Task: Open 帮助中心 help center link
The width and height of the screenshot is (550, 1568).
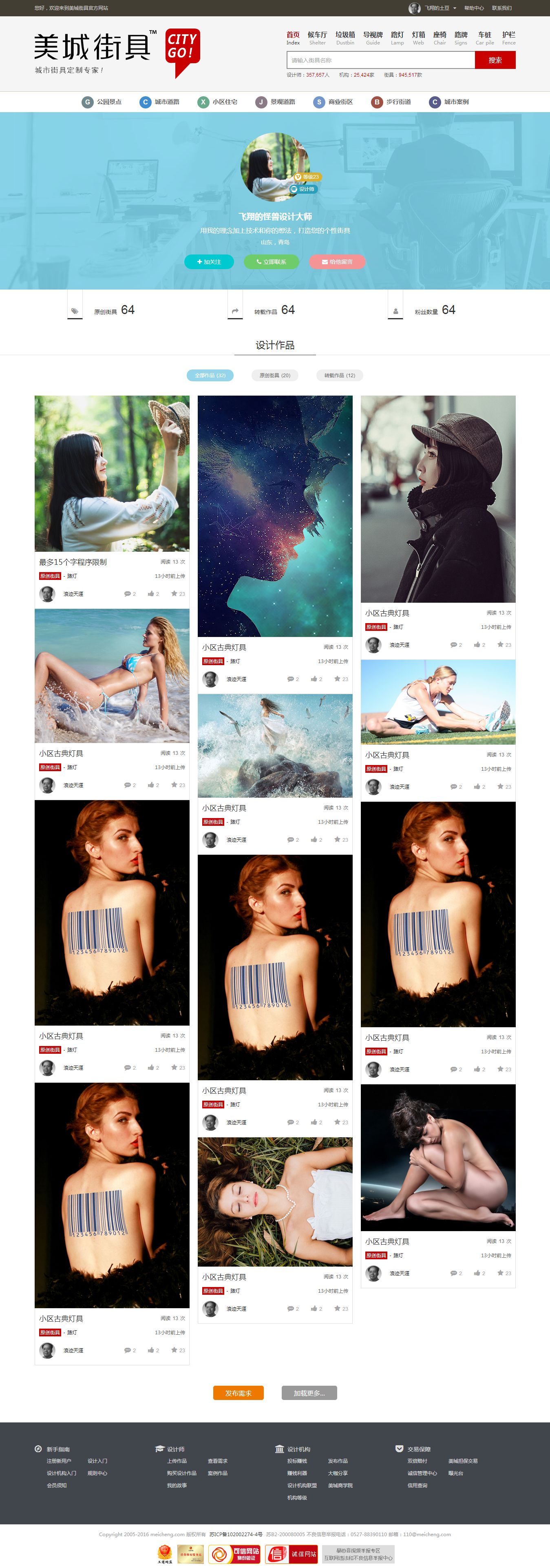Action: coord(473,8)
